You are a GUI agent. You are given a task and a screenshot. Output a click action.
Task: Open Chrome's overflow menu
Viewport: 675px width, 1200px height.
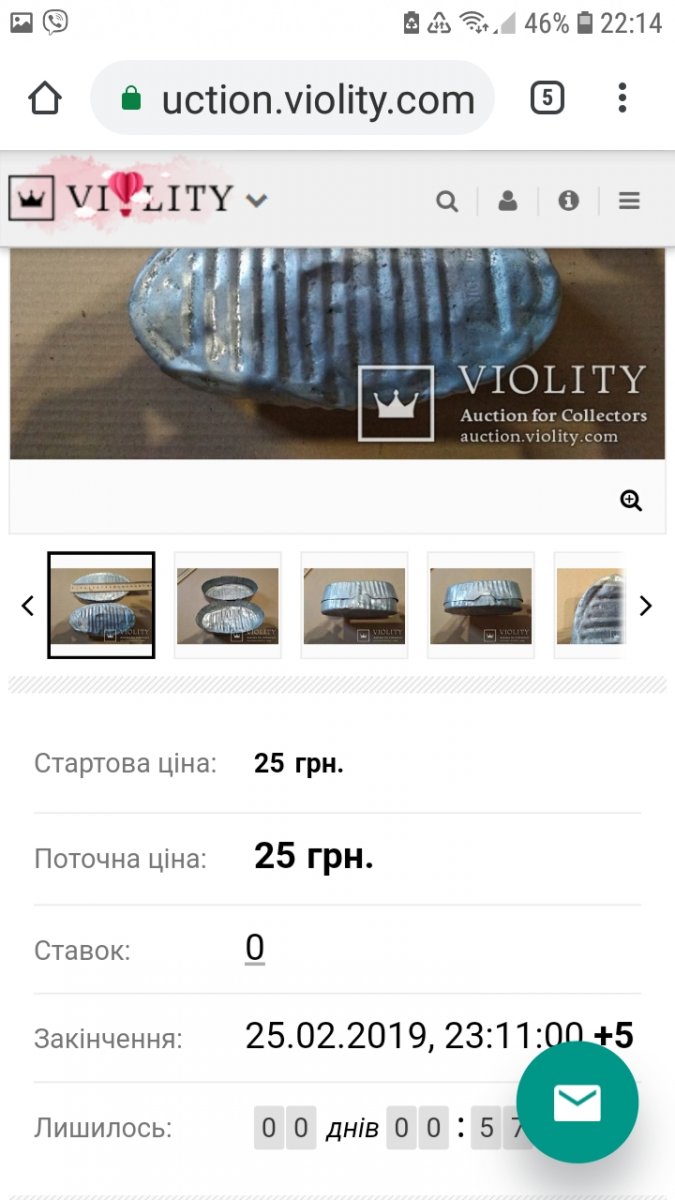(x=622, y=98)
